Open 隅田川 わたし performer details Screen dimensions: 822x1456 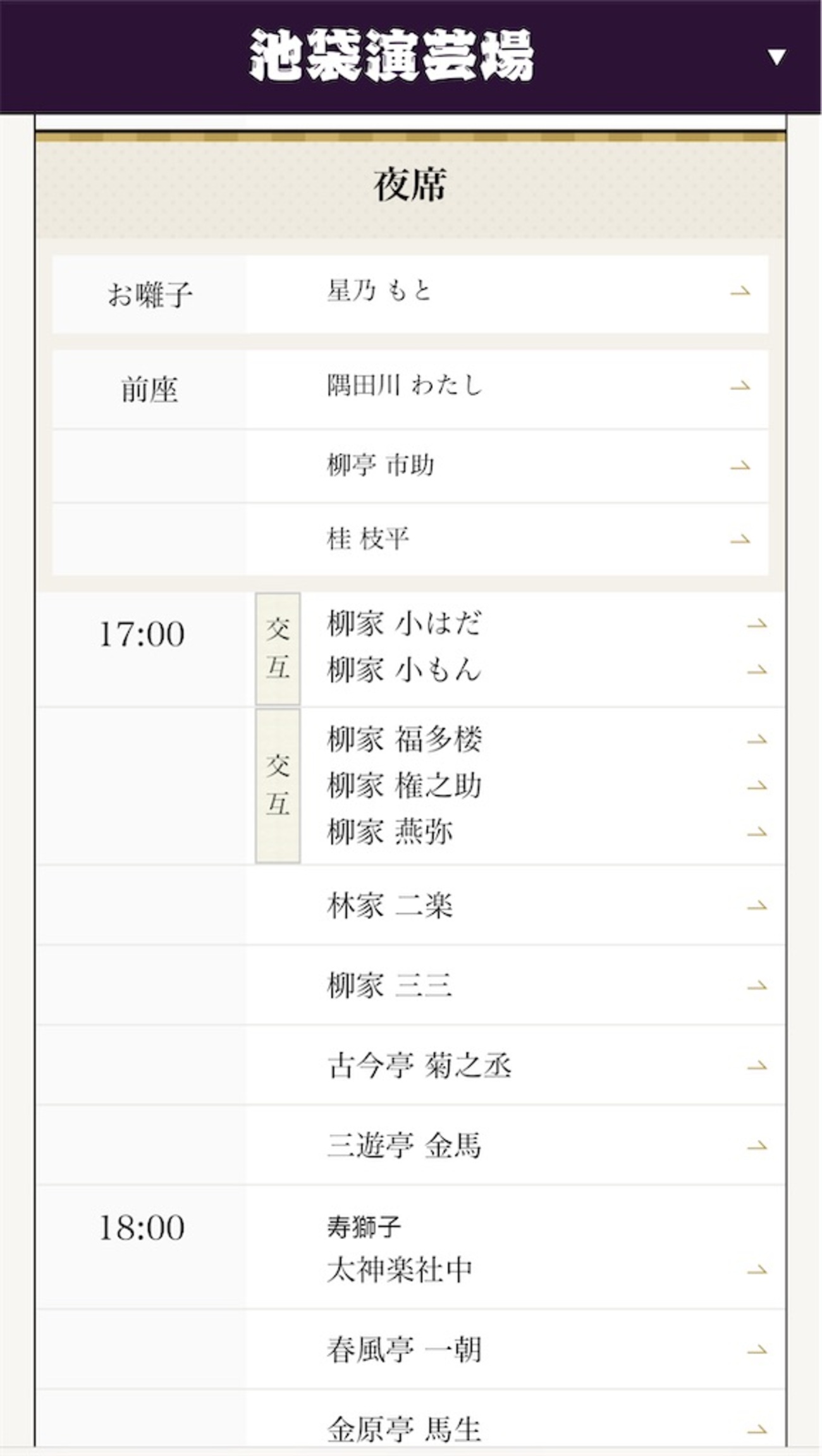point(405,386)
